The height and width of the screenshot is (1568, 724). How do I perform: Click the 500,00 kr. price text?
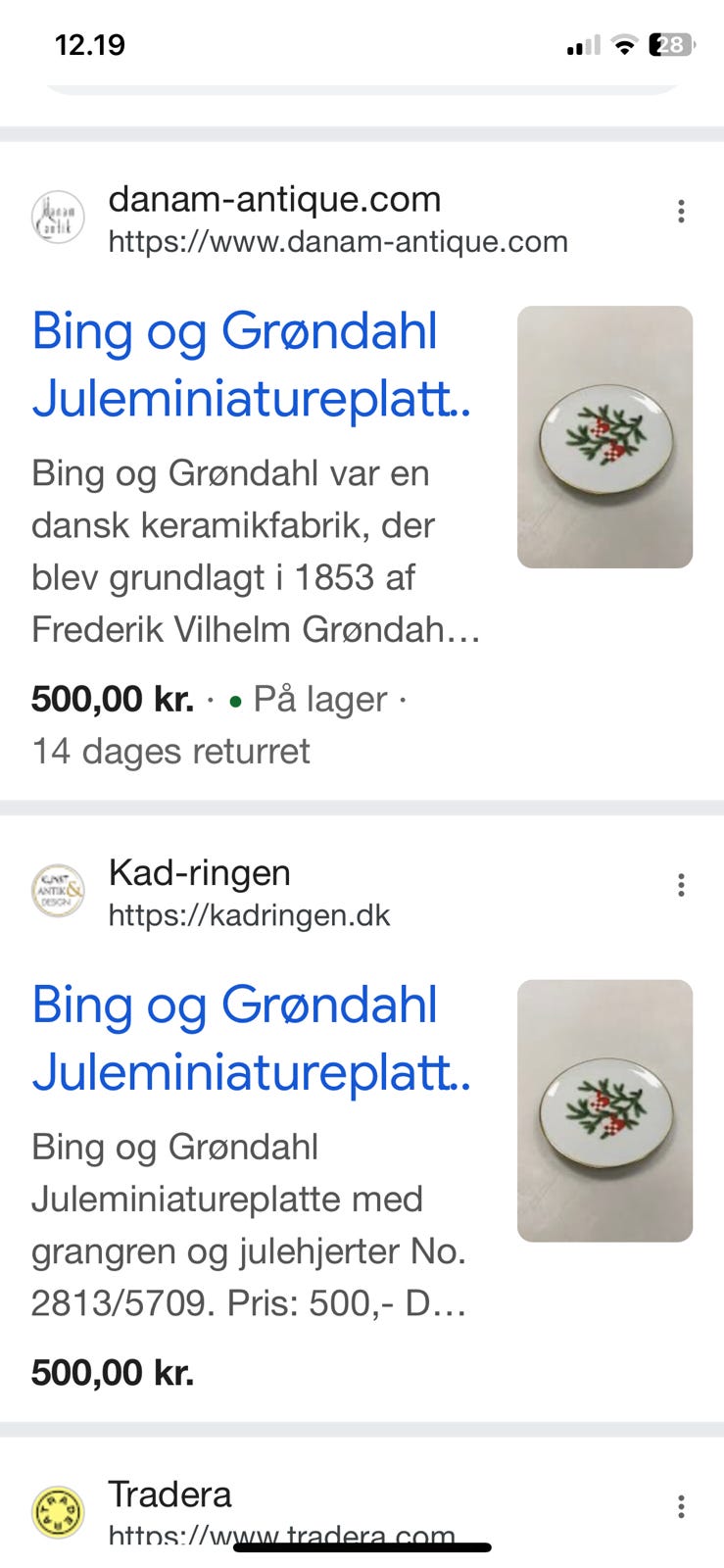112,699
